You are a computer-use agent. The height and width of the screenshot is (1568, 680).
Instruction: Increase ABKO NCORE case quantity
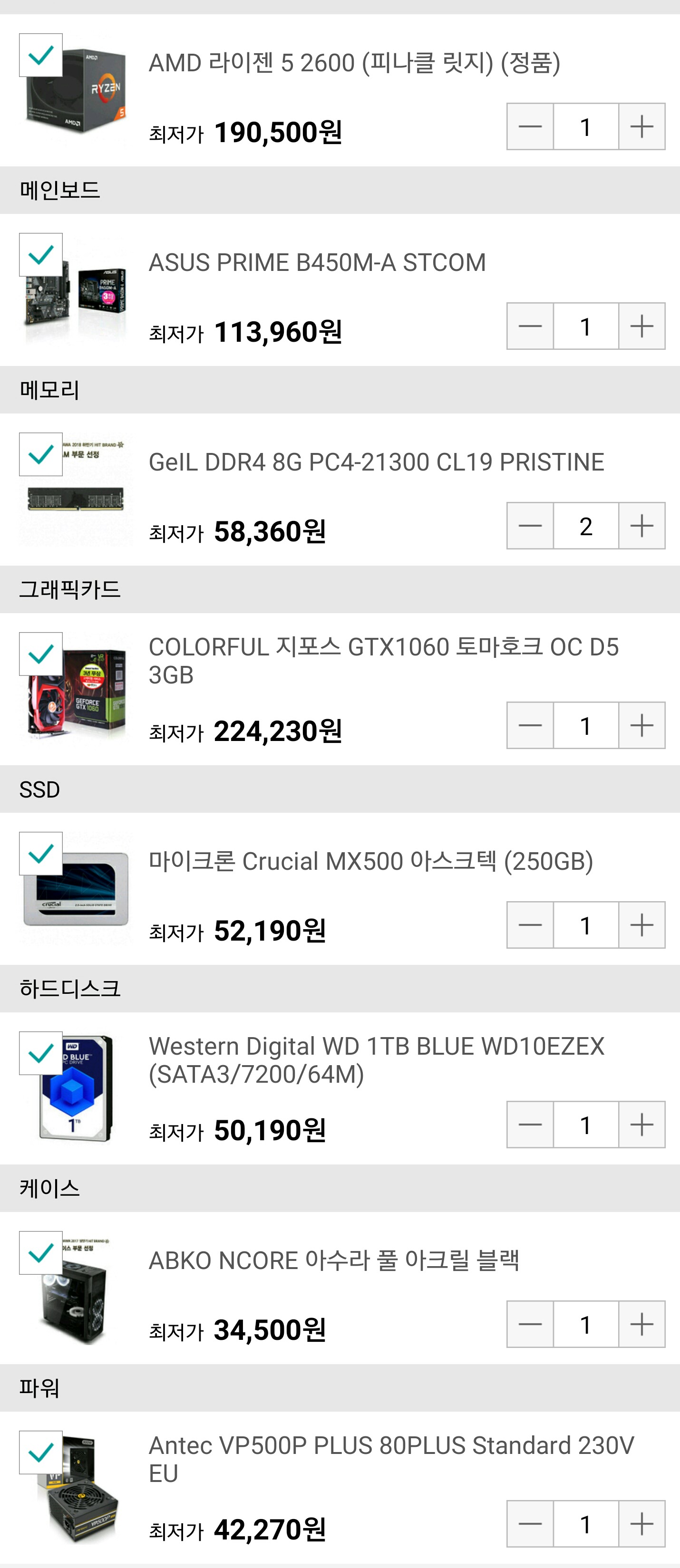(641, 1325)
